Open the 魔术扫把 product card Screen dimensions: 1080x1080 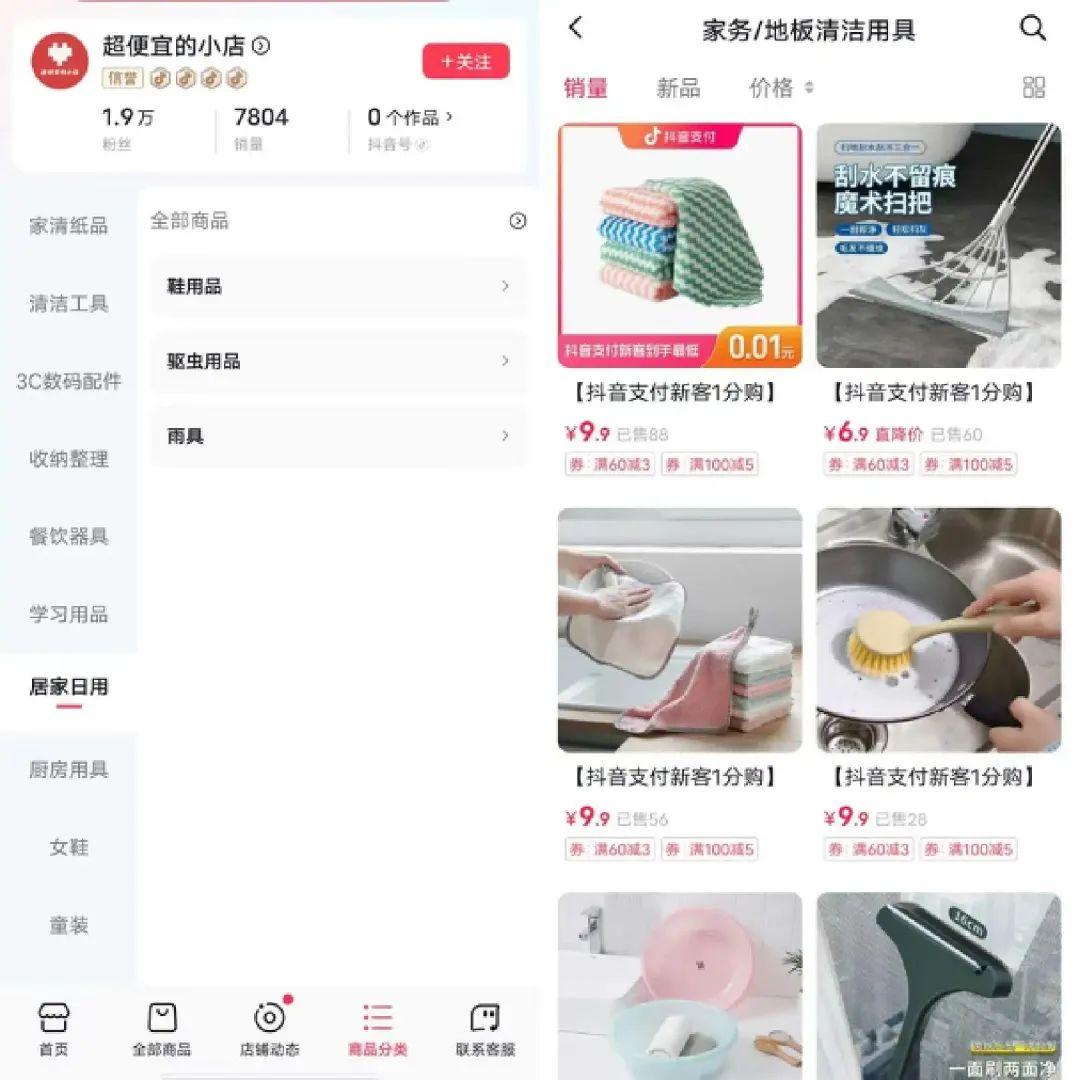pos(938,246)
